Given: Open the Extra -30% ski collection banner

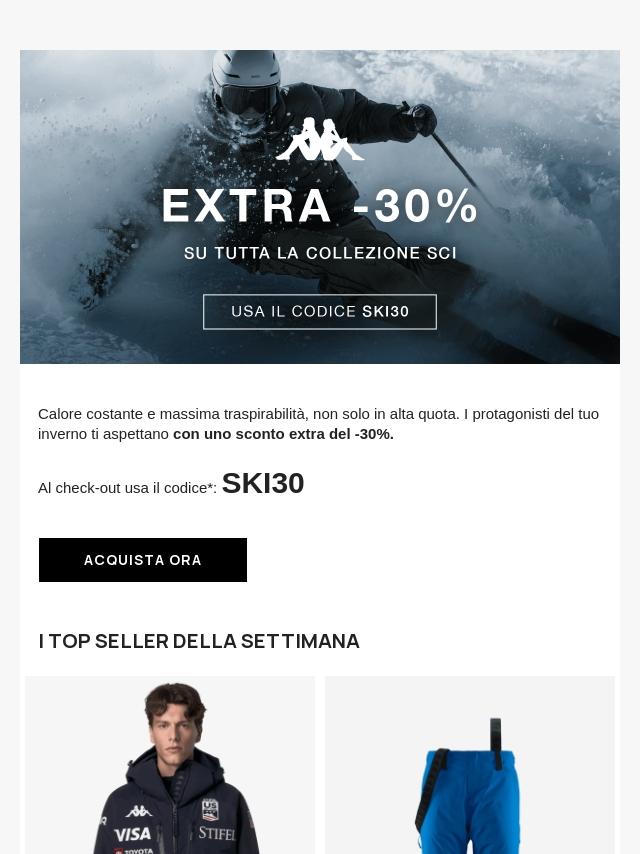Looking at the screenshot, I should pyautogui.click(x=320, y=207).
